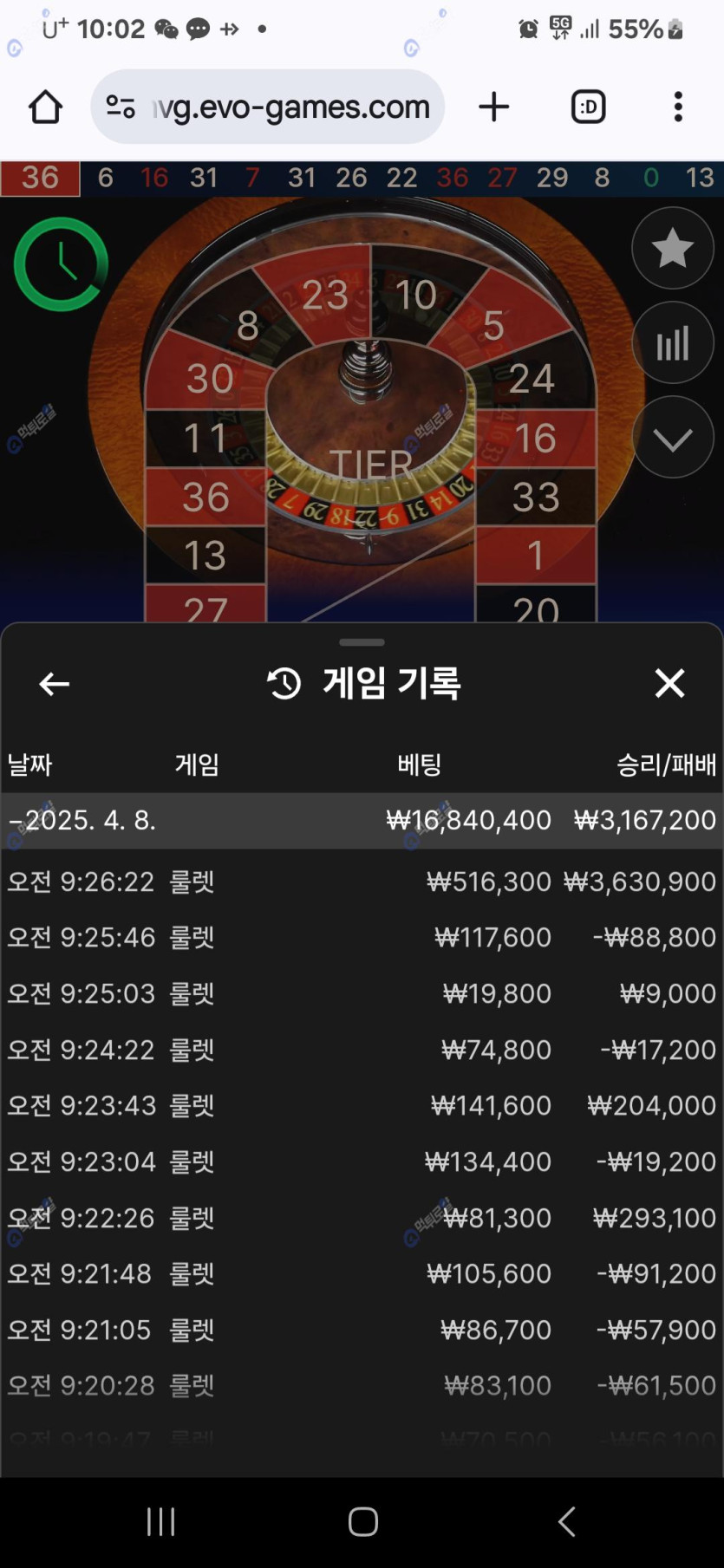Open the tab switcher
The width and height of the screenshot is (724, 1568).
click(x=588, y=107)
